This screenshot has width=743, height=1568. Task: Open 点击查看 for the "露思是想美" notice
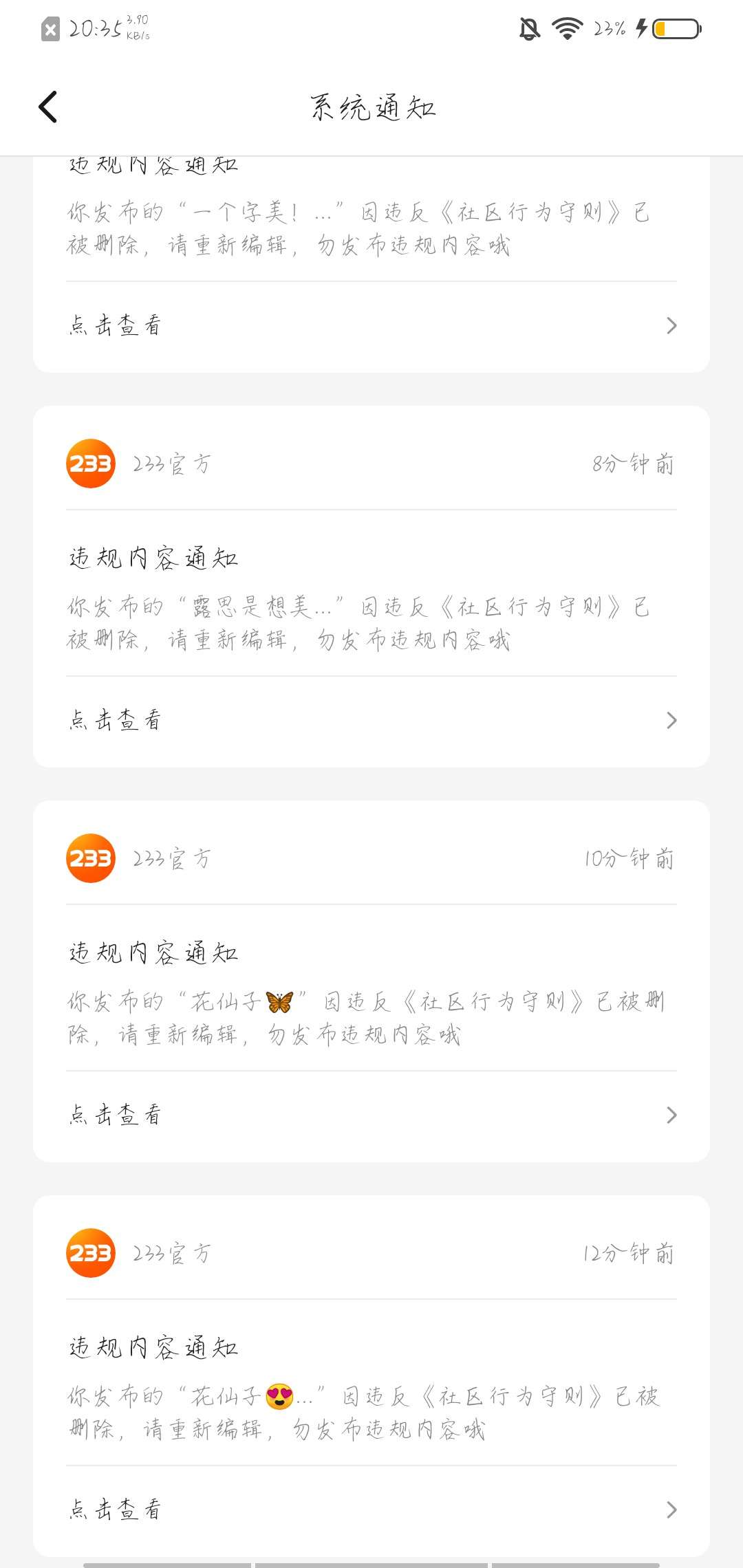click(x=371, y=720)
